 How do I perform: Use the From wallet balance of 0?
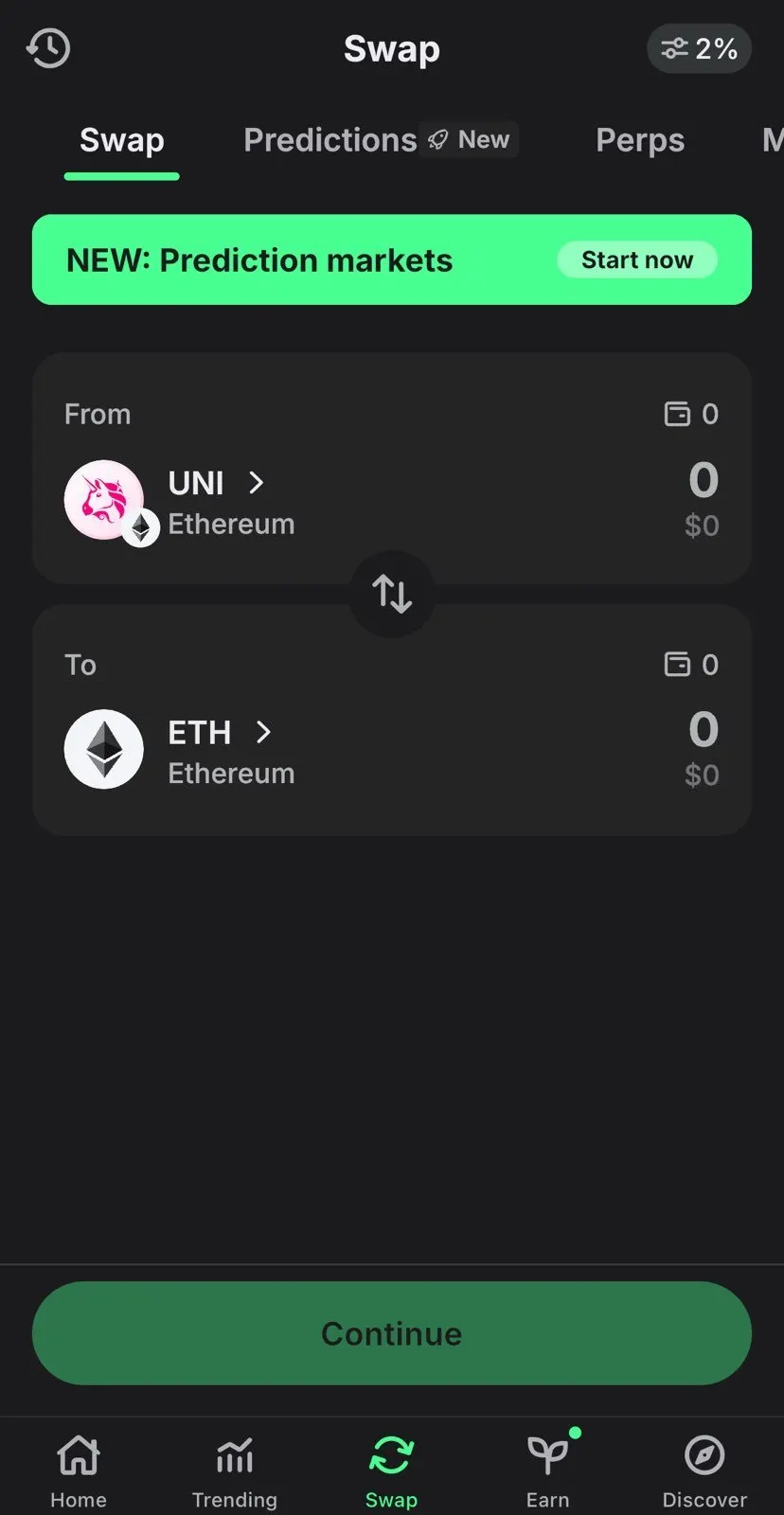tap(692, 414)
